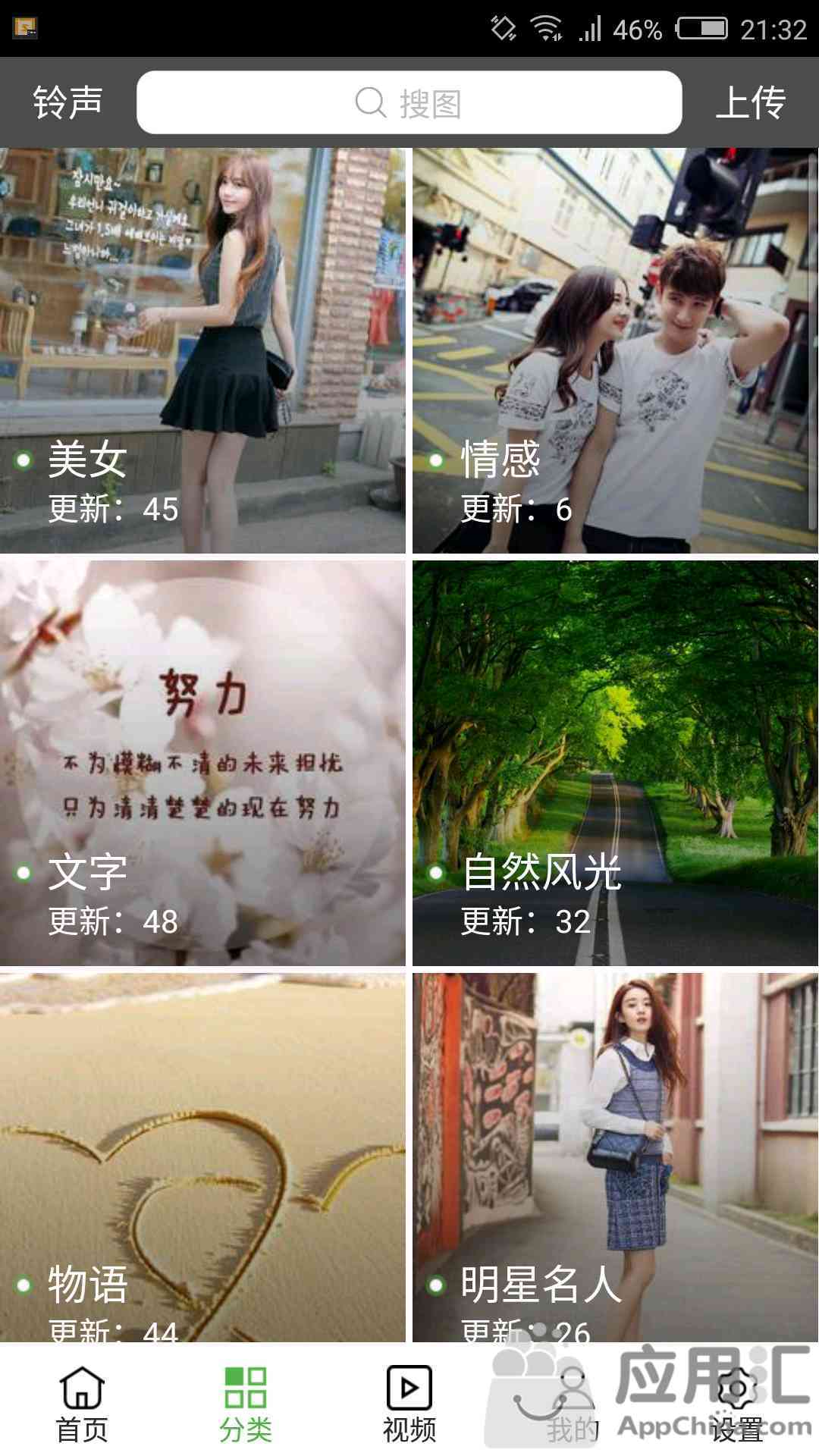Open the 设置 settings tab
The height and width of the screenshot is (1456, 819).
tap(736, 1403)
